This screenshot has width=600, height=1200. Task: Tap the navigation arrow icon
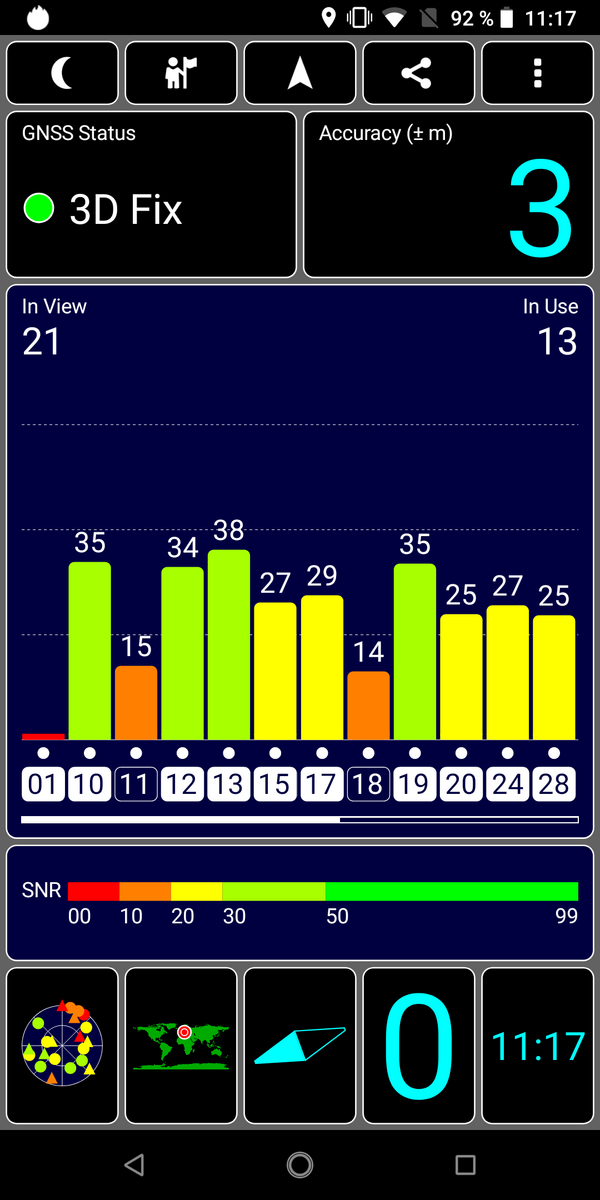tap(300, 73)
